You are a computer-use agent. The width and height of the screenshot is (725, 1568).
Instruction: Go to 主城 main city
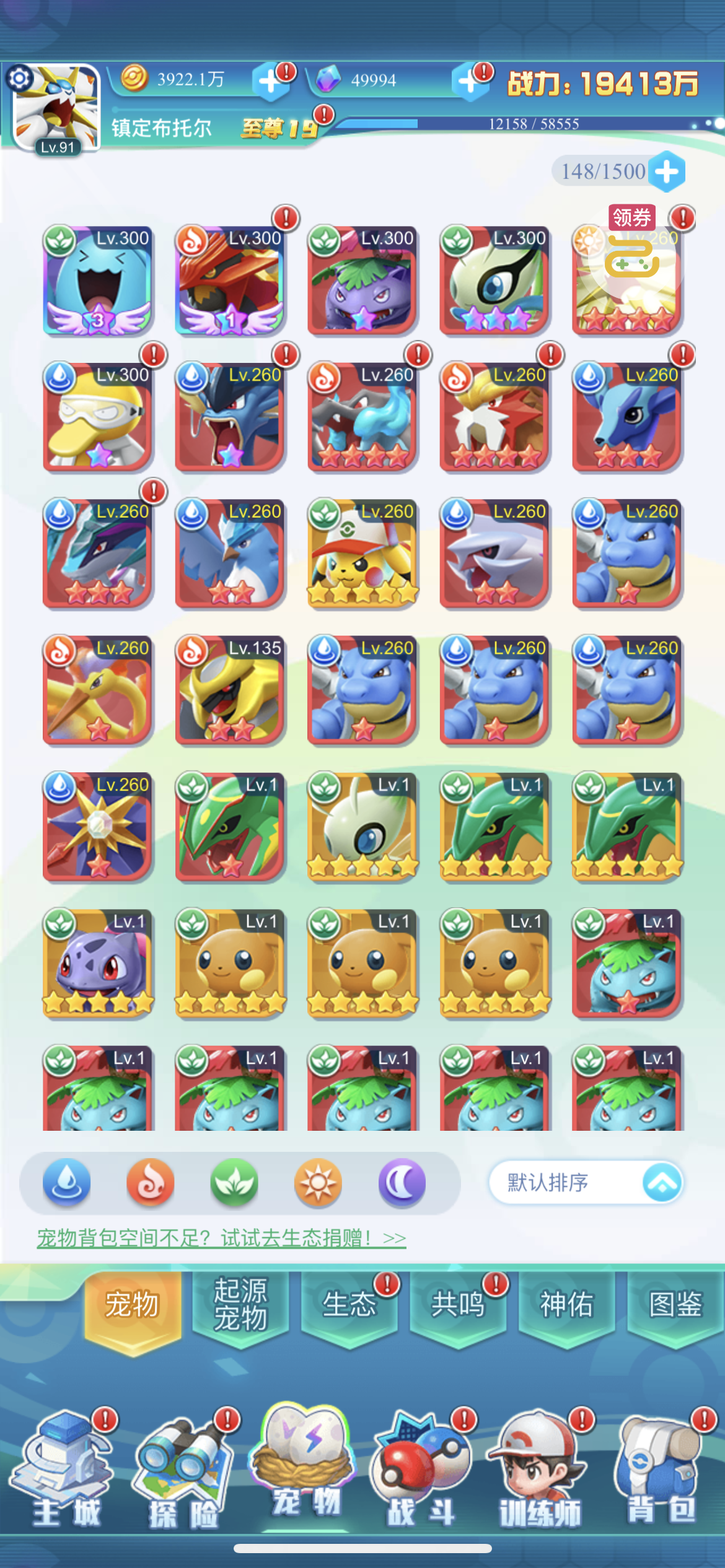66,1469
